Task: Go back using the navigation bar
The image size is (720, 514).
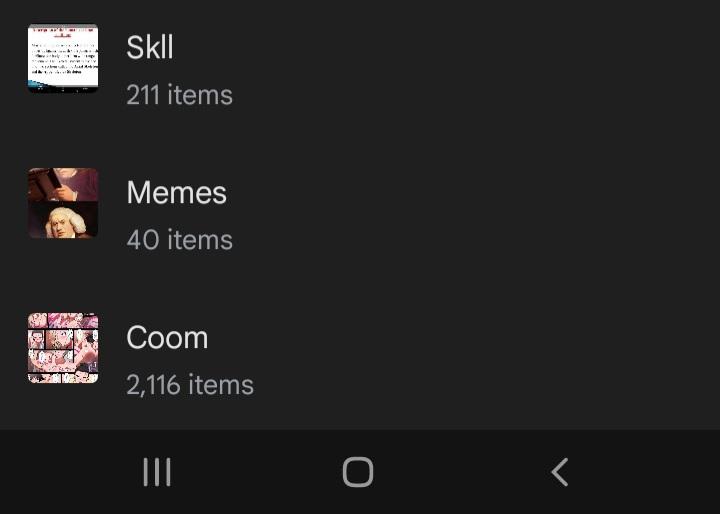Action: pyautogui.click(x=560, y=472)
